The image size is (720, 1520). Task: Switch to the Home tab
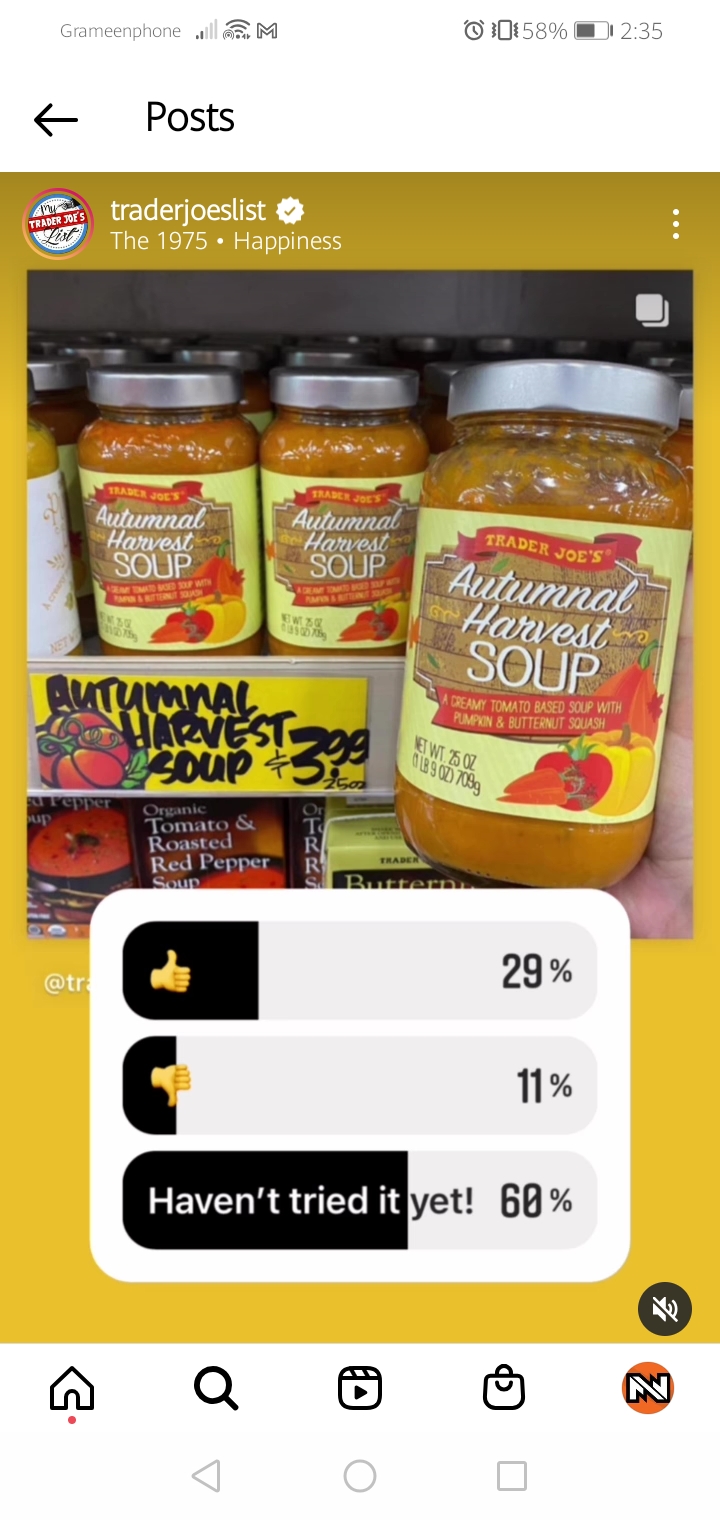72,1388
